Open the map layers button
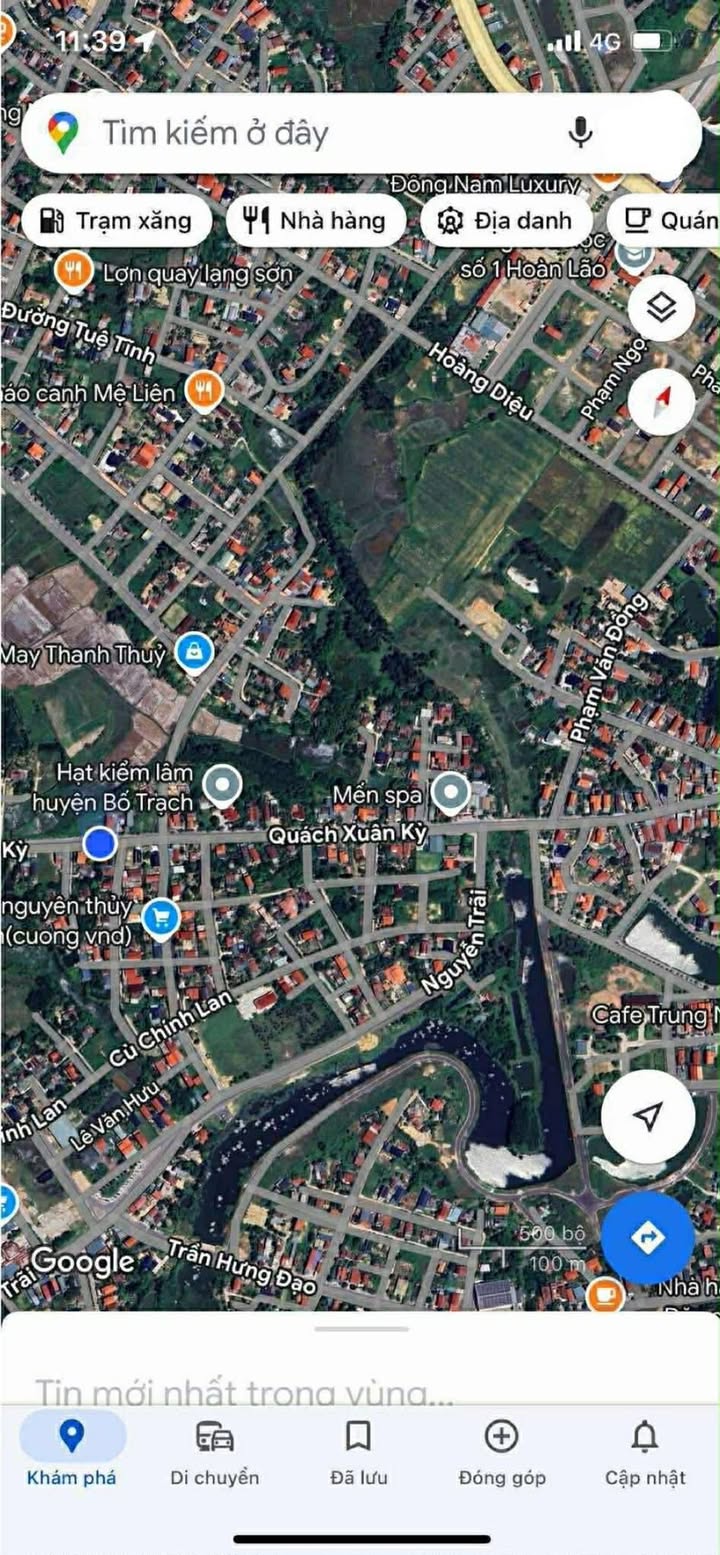This screenshot has height=1555, width=720. [x=661, y=308]
